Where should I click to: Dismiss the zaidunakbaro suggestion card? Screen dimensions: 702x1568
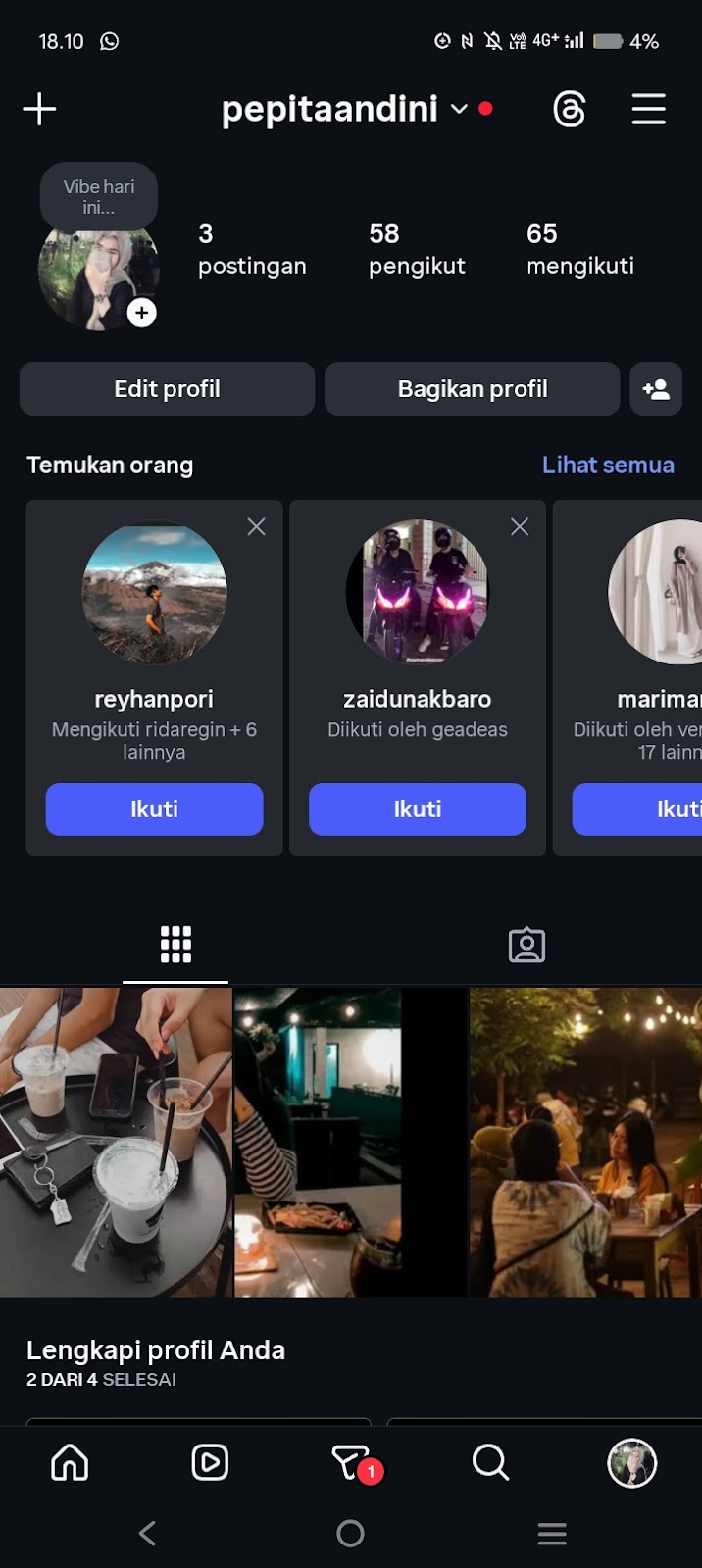click(x=520, y=527)
